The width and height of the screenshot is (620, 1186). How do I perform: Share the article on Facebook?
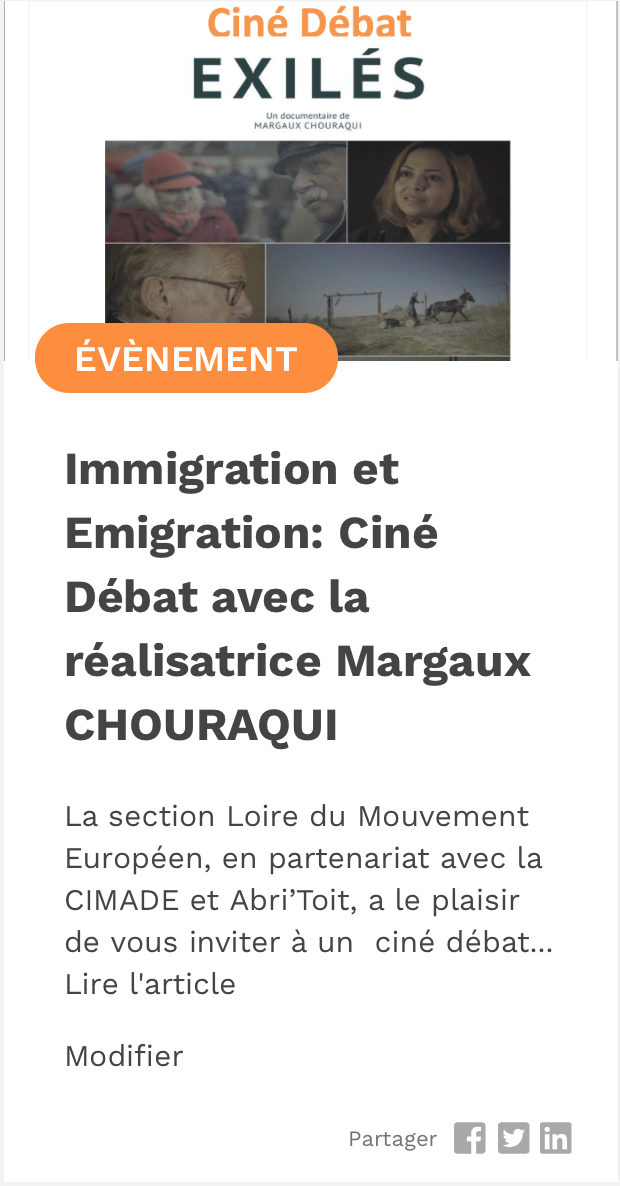coord(469,1138)
